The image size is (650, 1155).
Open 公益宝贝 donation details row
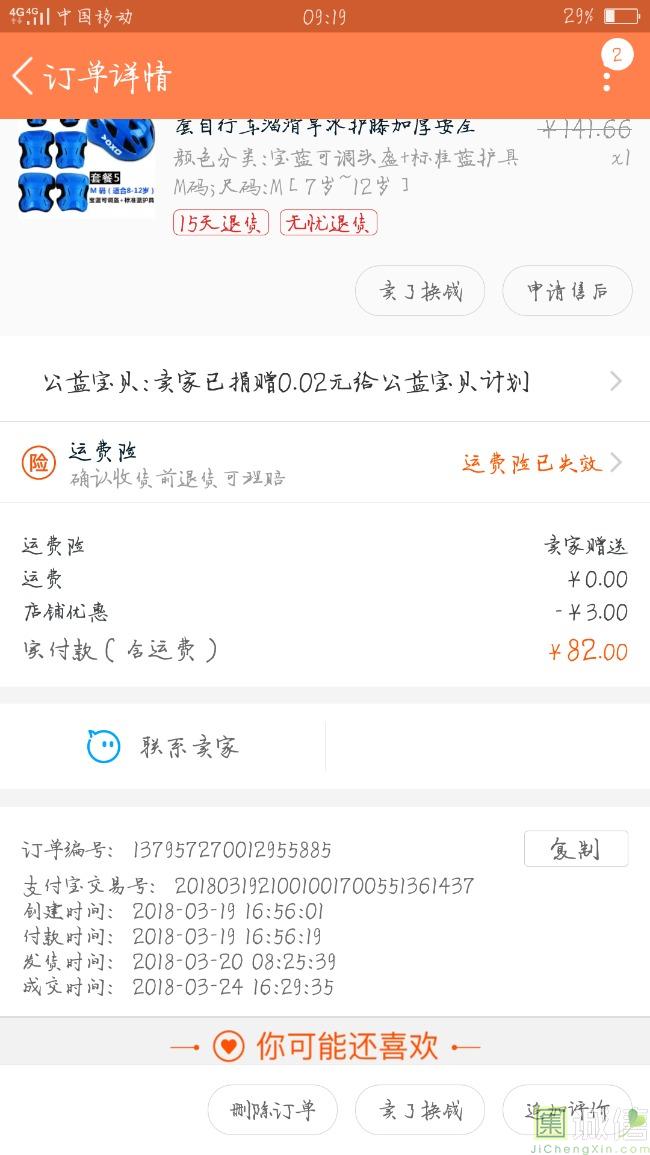325,381
